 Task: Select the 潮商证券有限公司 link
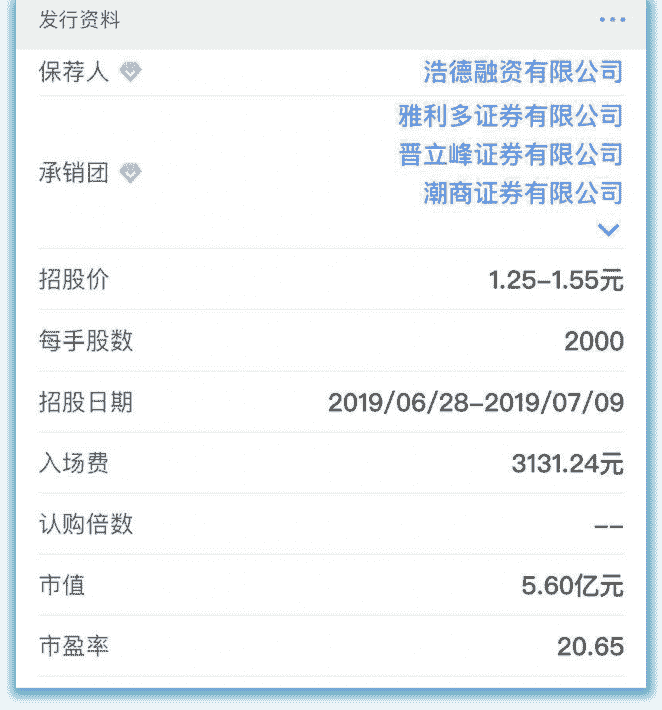click(x=523, y=193)
